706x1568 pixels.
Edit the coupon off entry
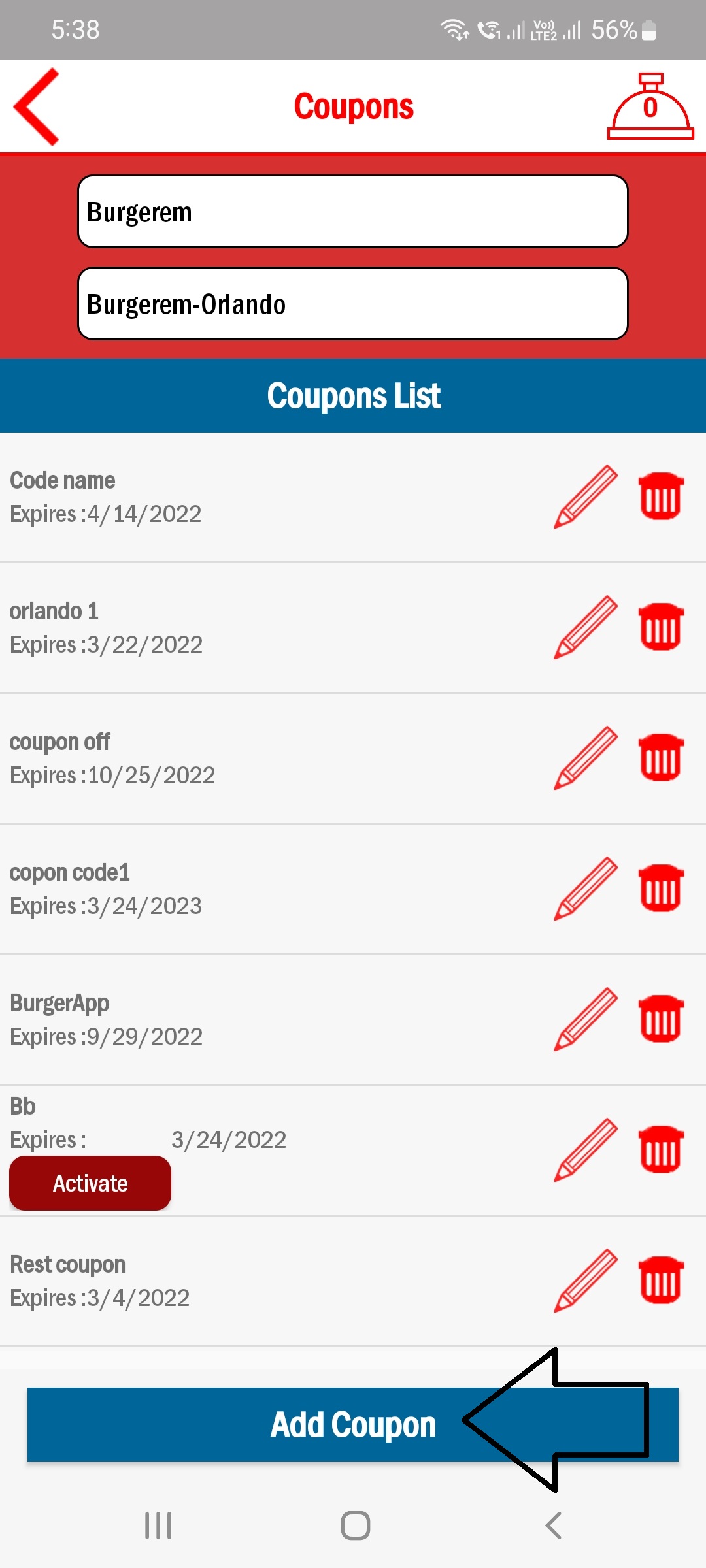point(585,758)
